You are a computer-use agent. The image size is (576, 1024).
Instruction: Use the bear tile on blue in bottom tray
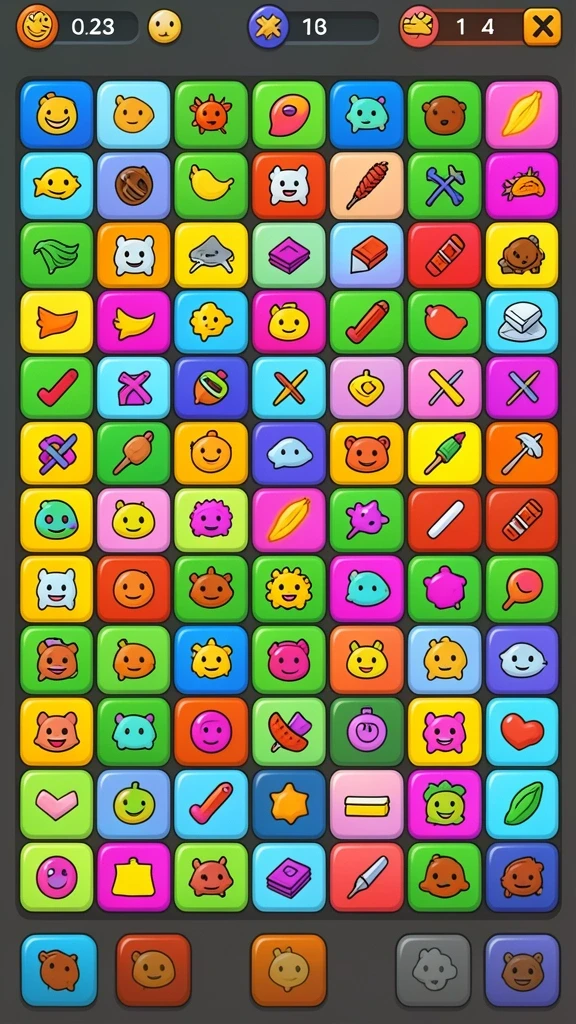coord(59,970)
